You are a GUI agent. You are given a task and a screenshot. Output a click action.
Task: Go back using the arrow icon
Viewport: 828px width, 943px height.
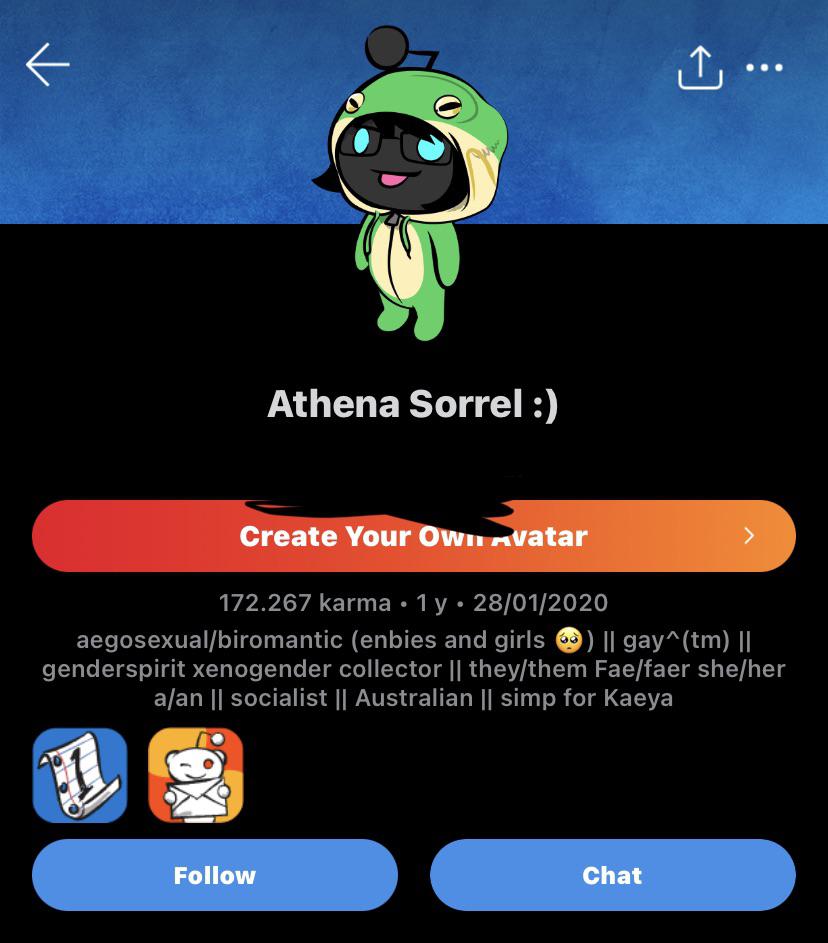(48, 66)
